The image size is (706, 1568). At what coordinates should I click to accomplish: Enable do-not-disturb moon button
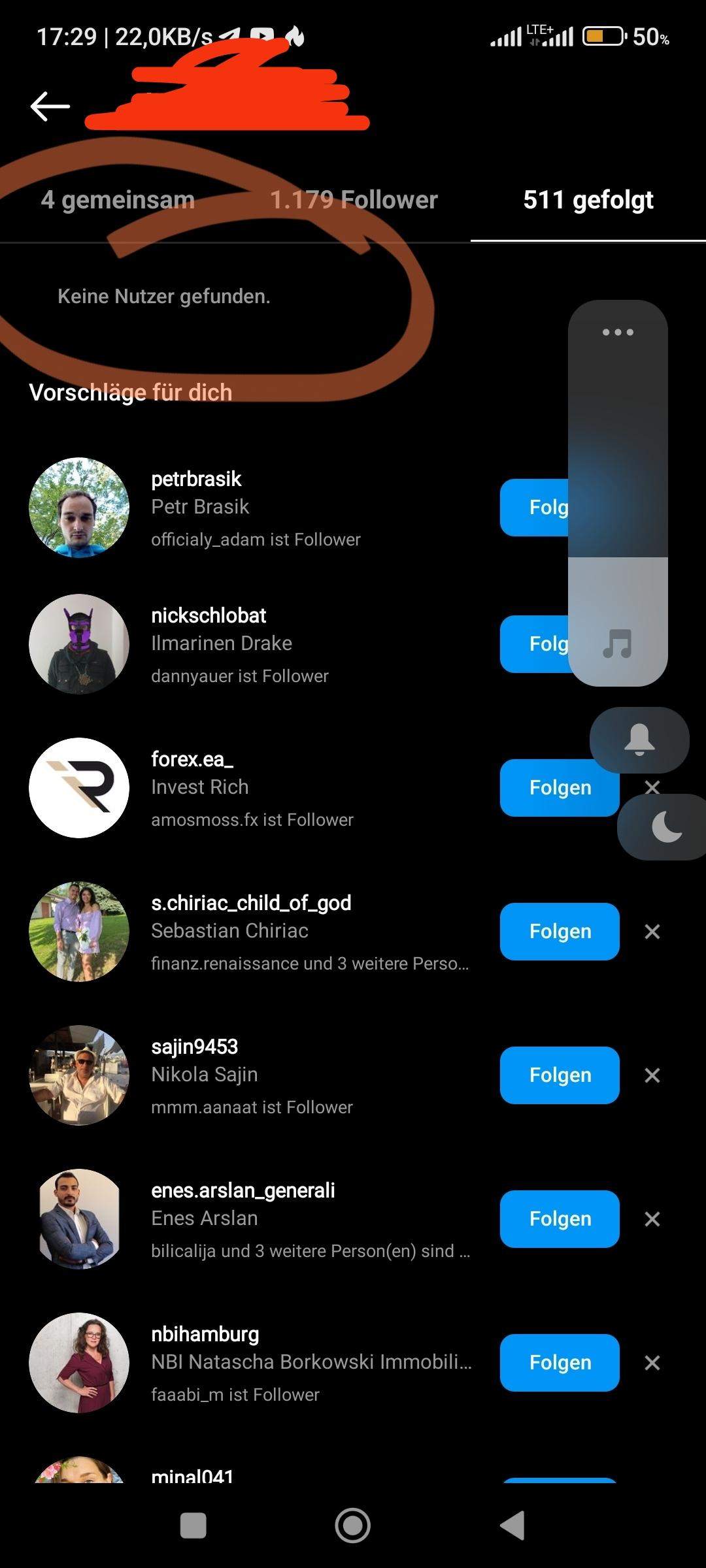coord(665,827)
